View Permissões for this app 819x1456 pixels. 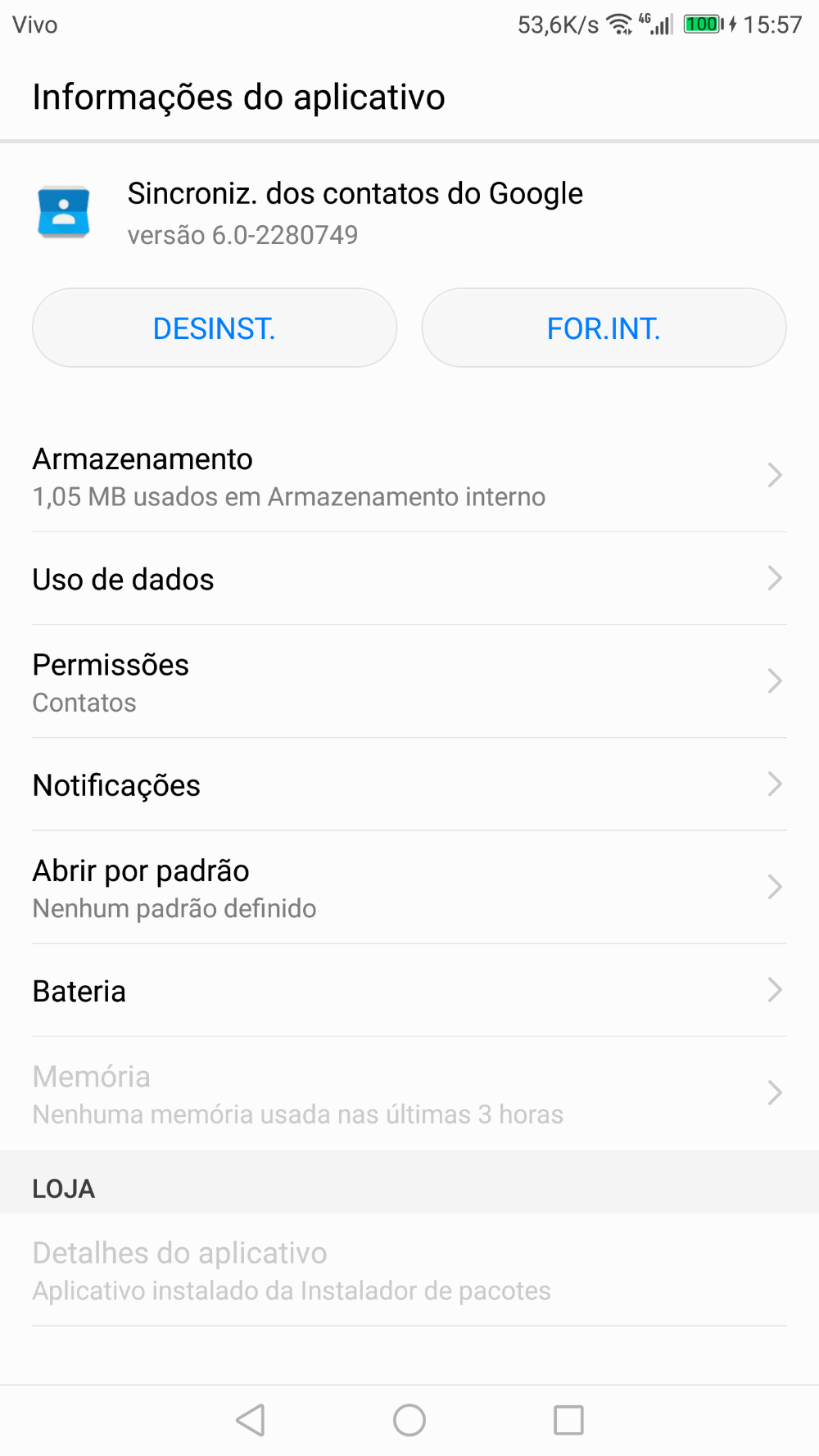pos(409,682)
